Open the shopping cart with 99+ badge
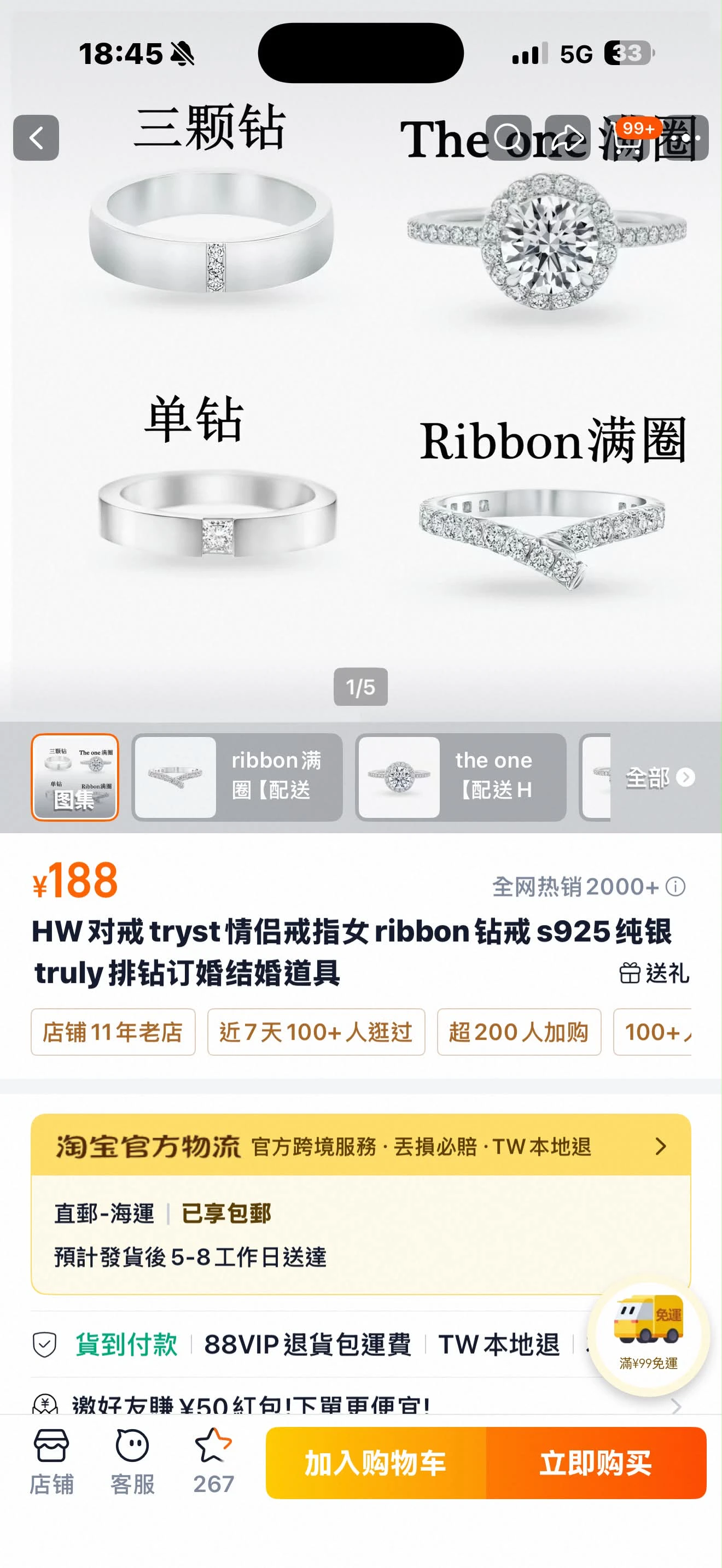The image size is (722, 1568). pyautogui.click(x=627, y=138)
